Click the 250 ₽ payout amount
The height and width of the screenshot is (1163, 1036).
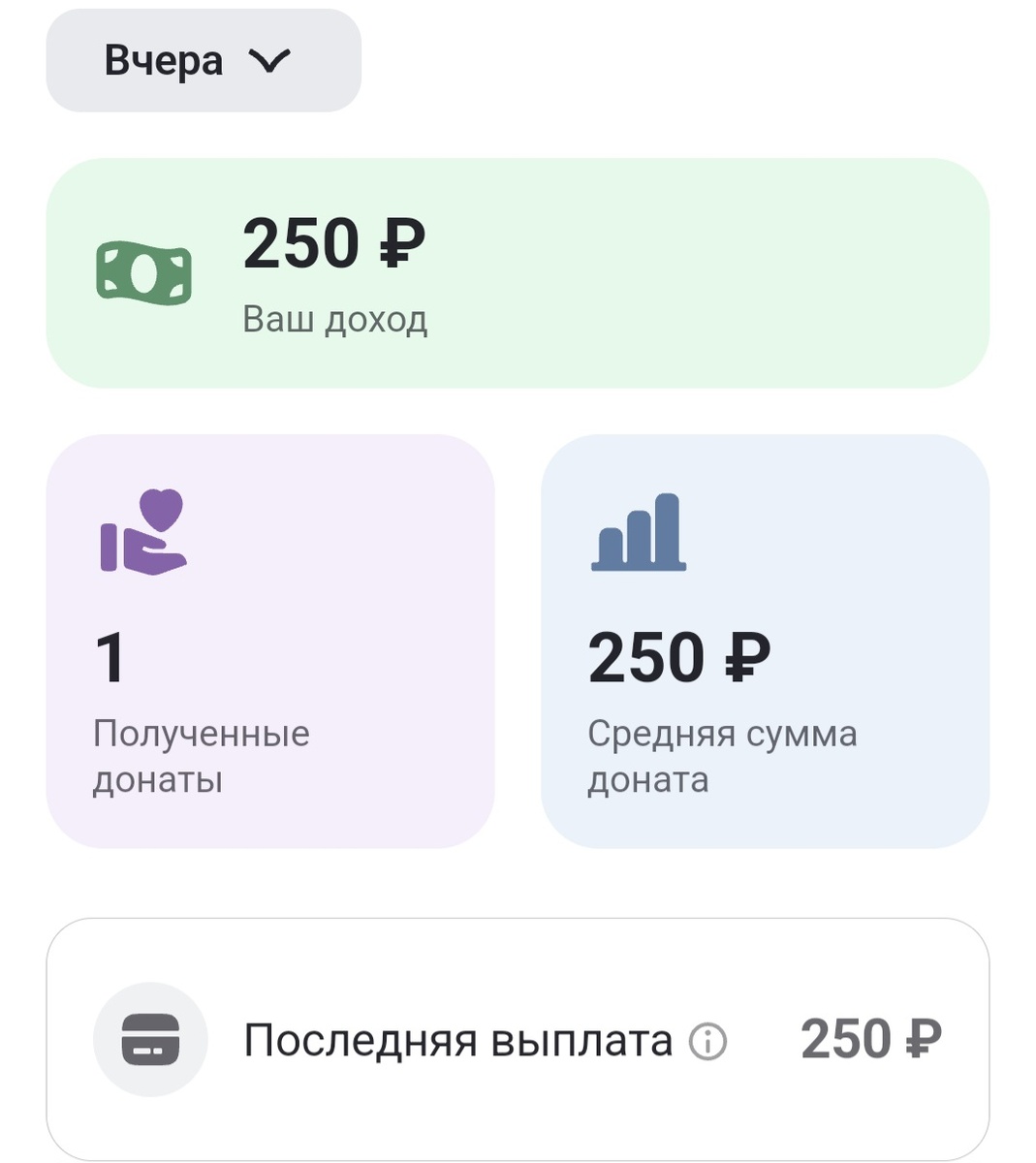coord(871,1039)
